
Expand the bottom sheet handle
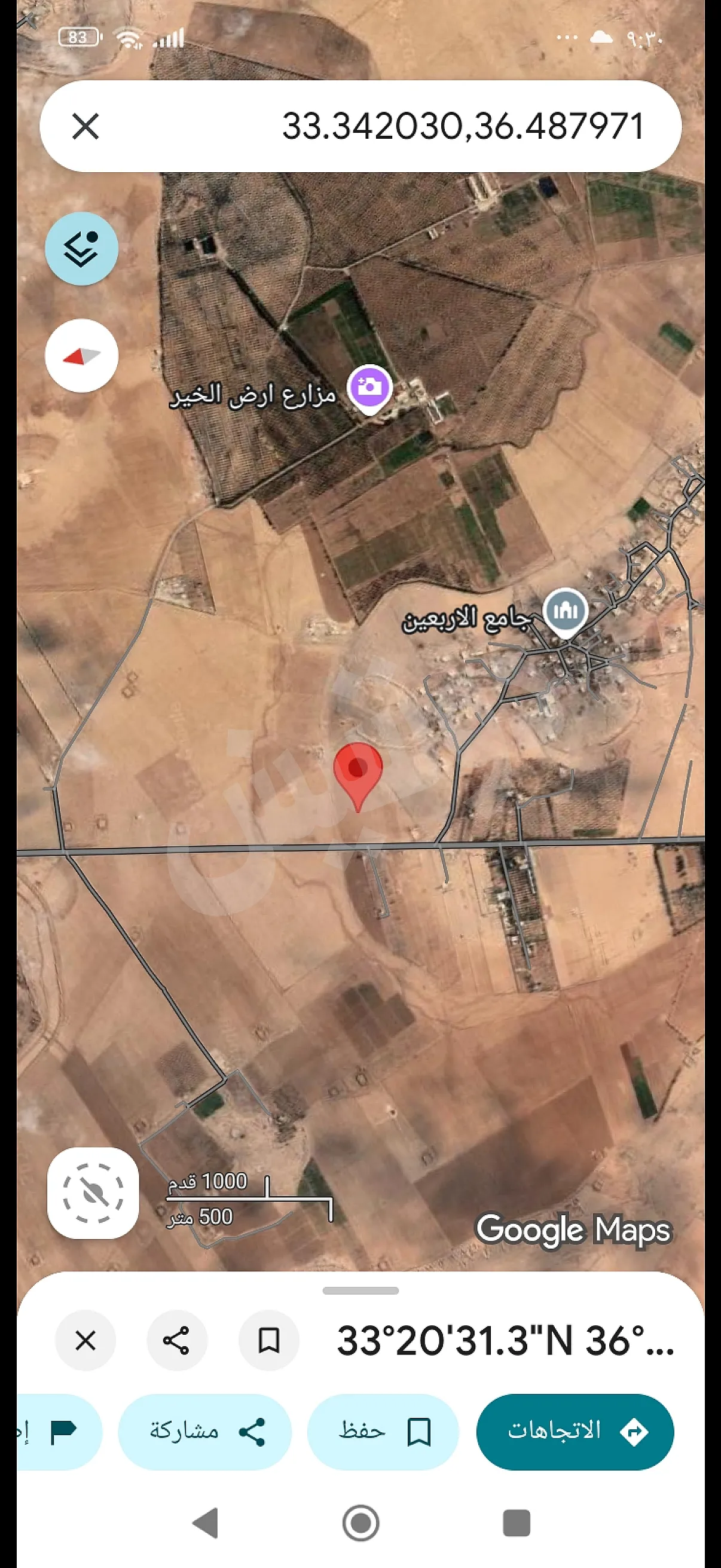pos(361,1291)
